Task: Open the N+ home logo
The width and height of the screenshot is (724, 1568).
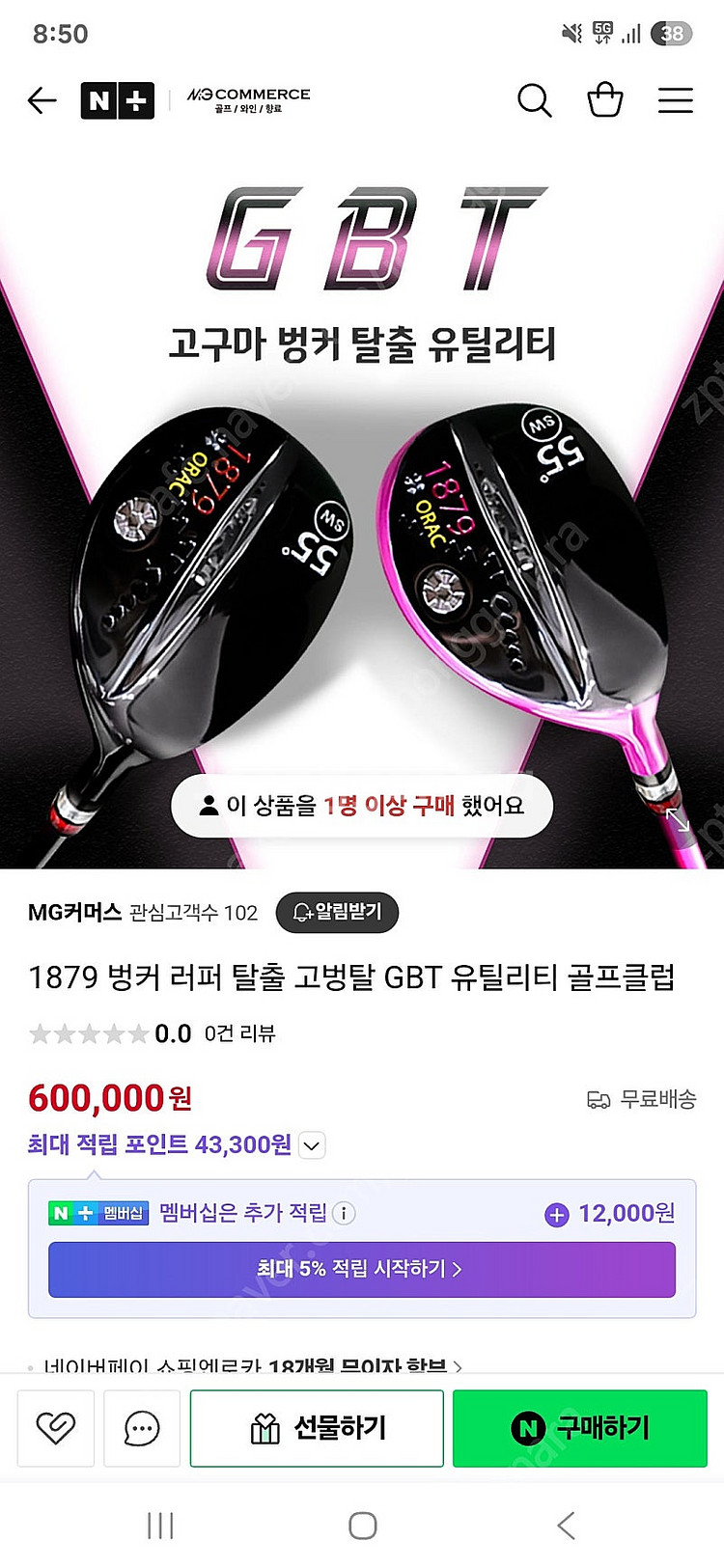Action: [117, 100]
